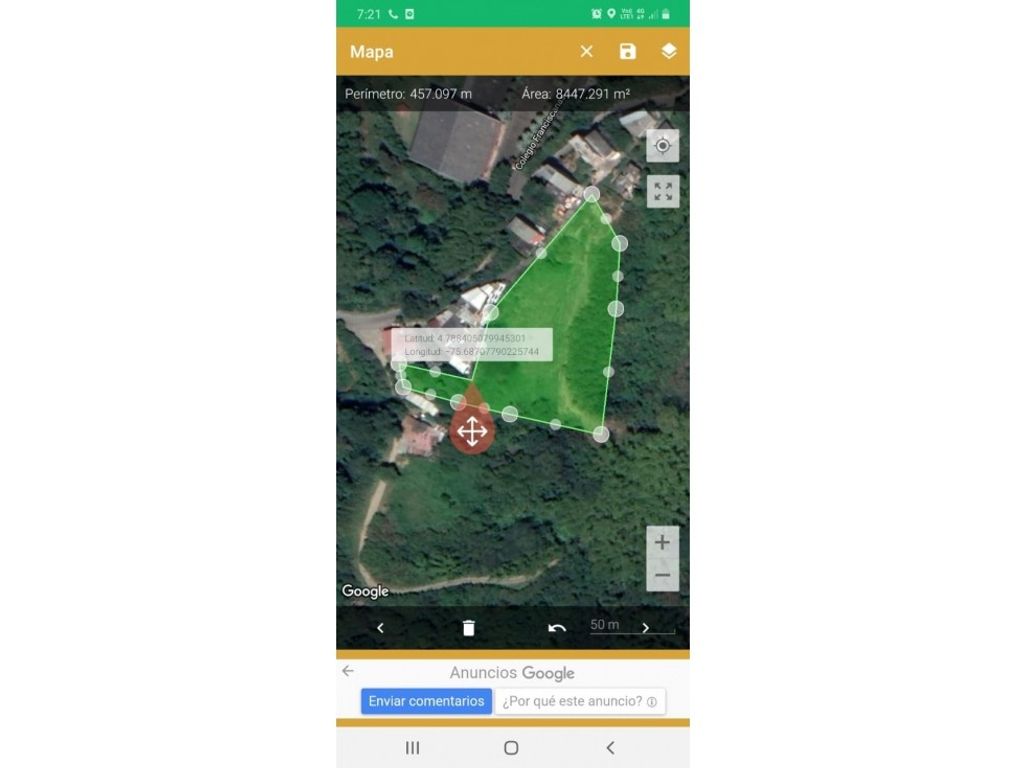This screenshot has width=1024, height=768.
Task: Undo the last action
Action: click(x=557, y=628)
